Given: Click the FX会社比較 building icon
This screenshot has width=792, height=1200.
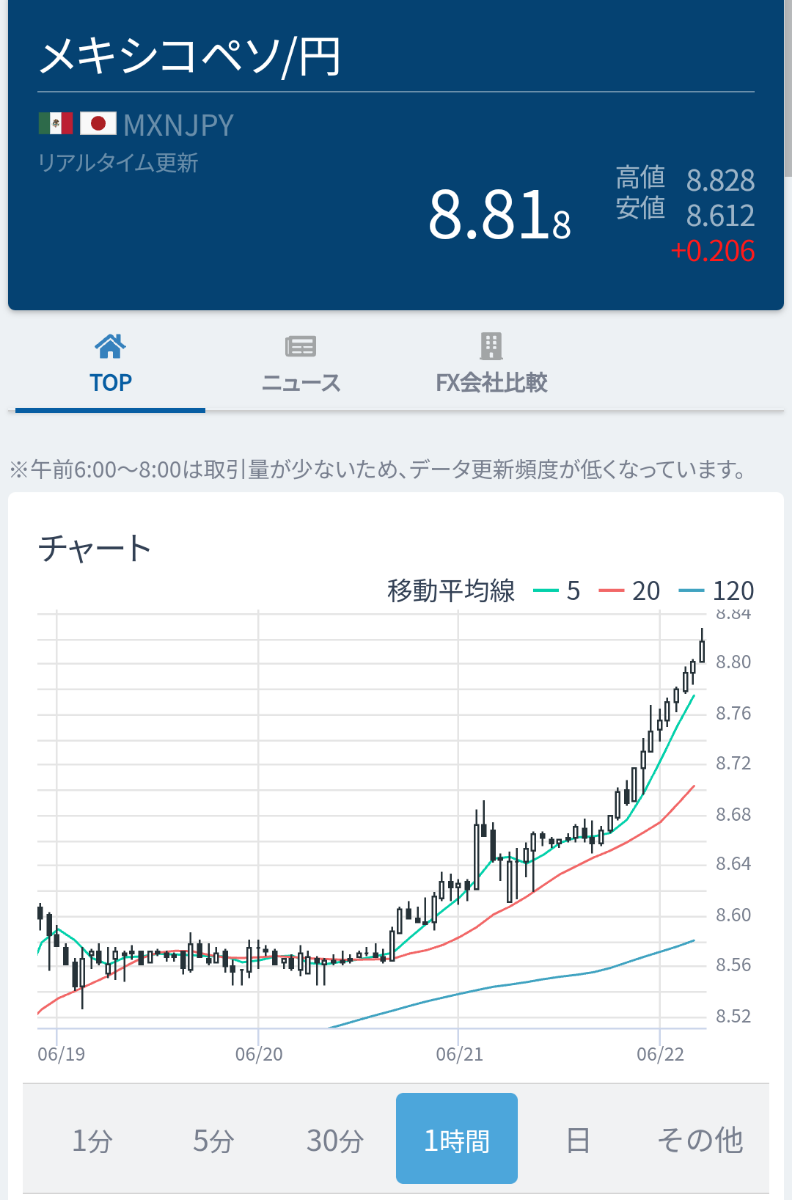Looking at the screenshot, I should click(490, 345).
